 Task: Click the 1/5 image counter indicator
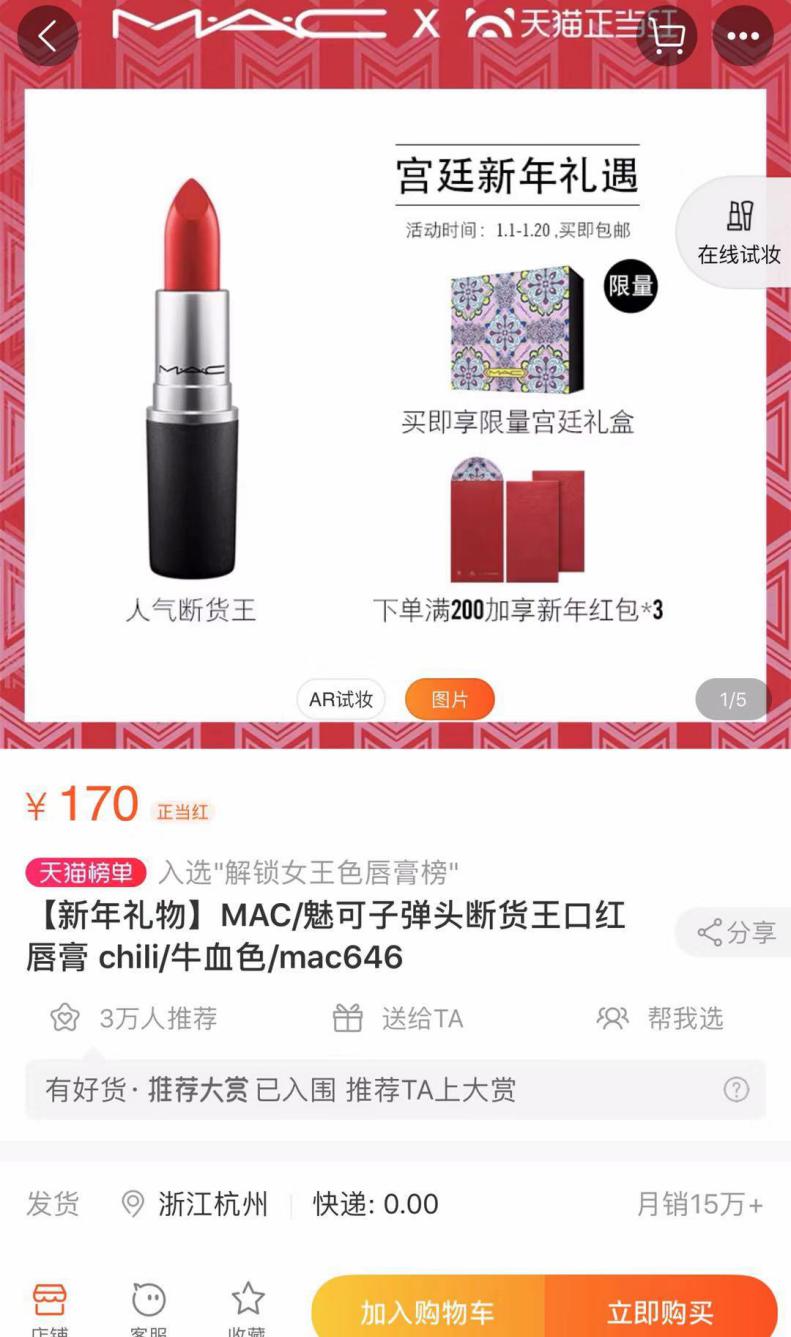tap(731, 699)
